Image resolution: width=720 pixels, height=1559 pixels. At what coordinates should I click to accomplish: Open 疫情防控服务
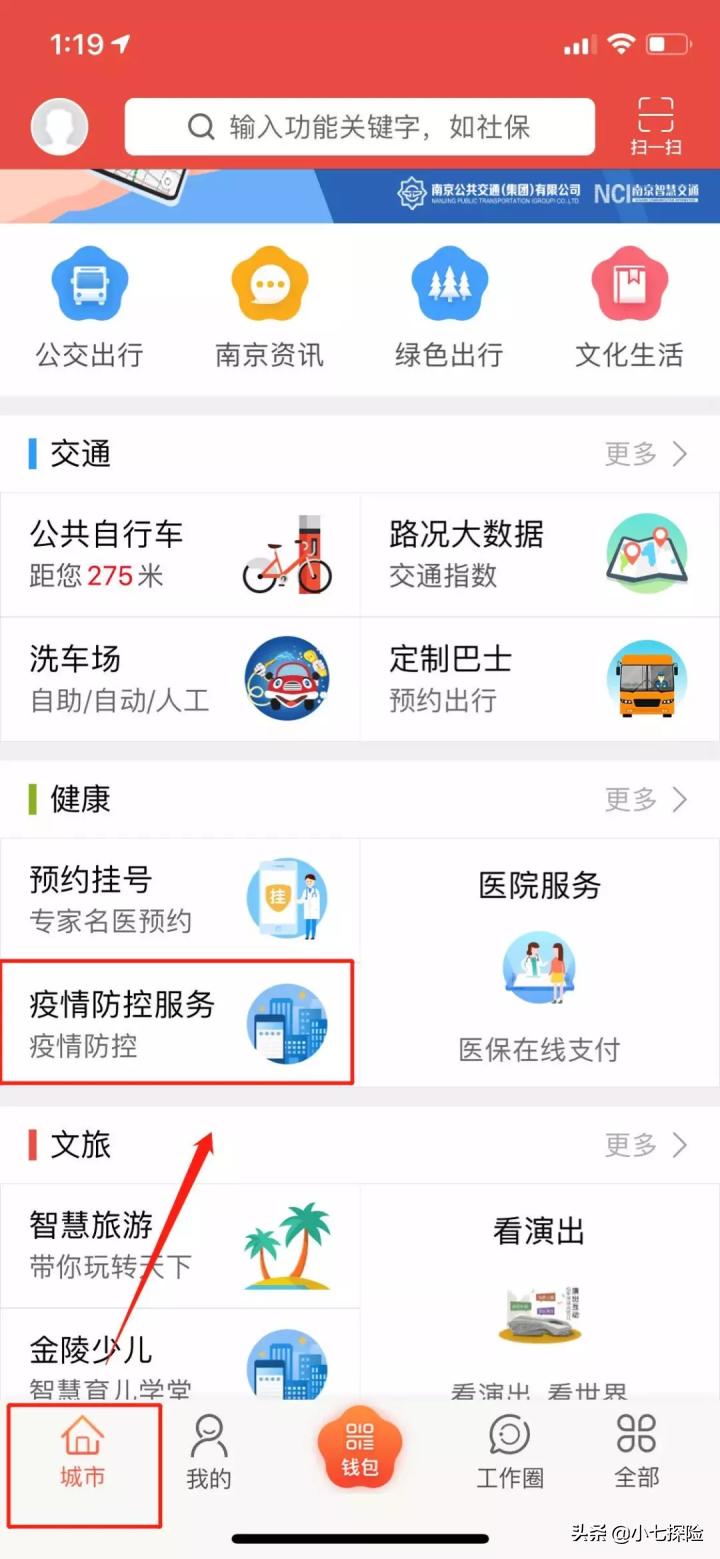pyautogui.click(x=178, y=1023)
